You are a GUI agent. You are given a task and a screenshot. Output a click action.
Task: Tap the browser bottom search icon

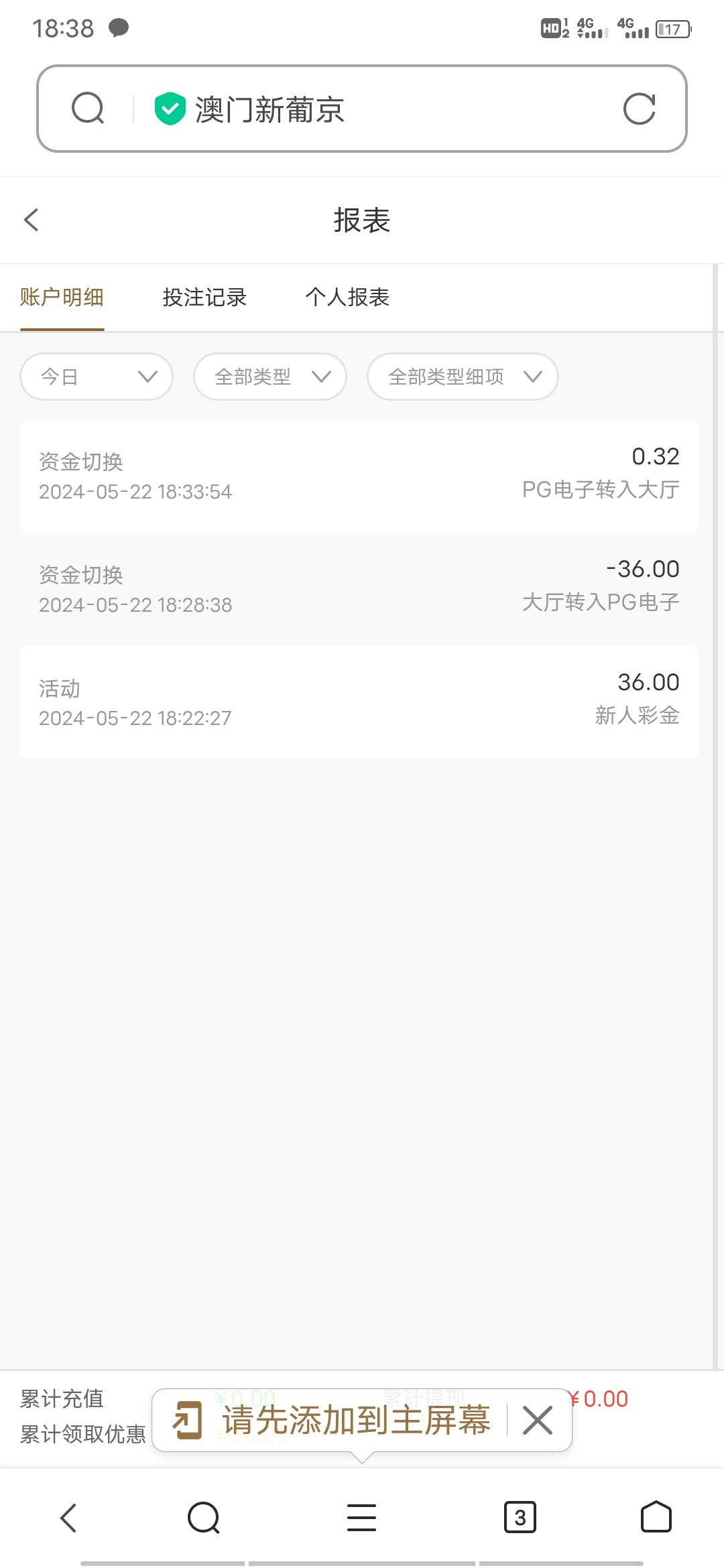coord(204,1518)
